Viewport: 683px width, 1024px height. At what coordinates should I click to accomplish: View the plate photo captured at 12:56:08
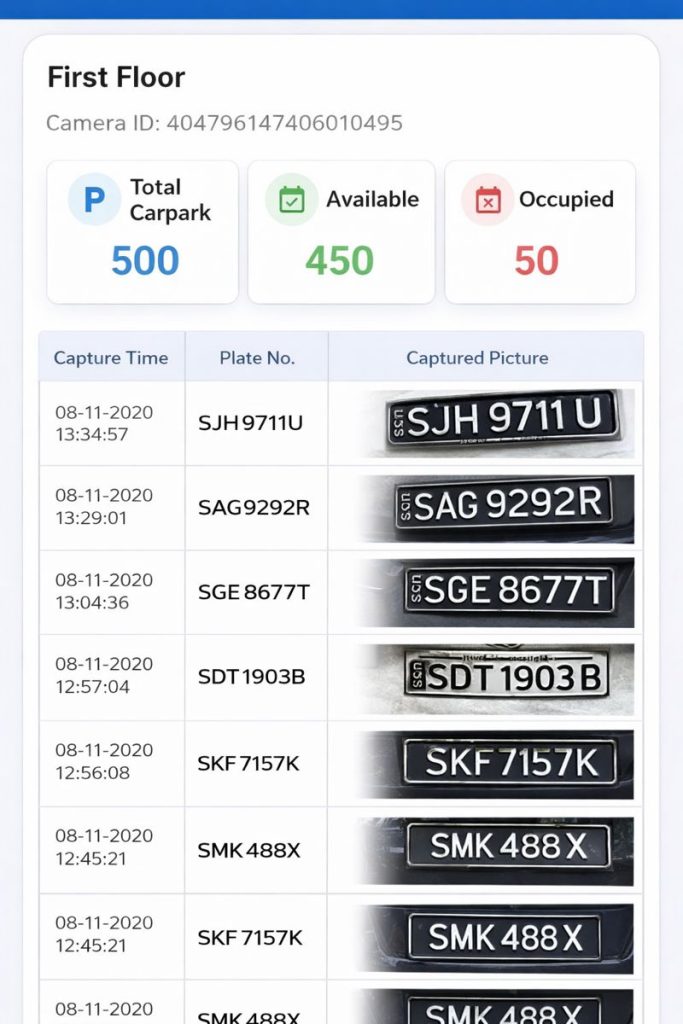pos(496,764)
